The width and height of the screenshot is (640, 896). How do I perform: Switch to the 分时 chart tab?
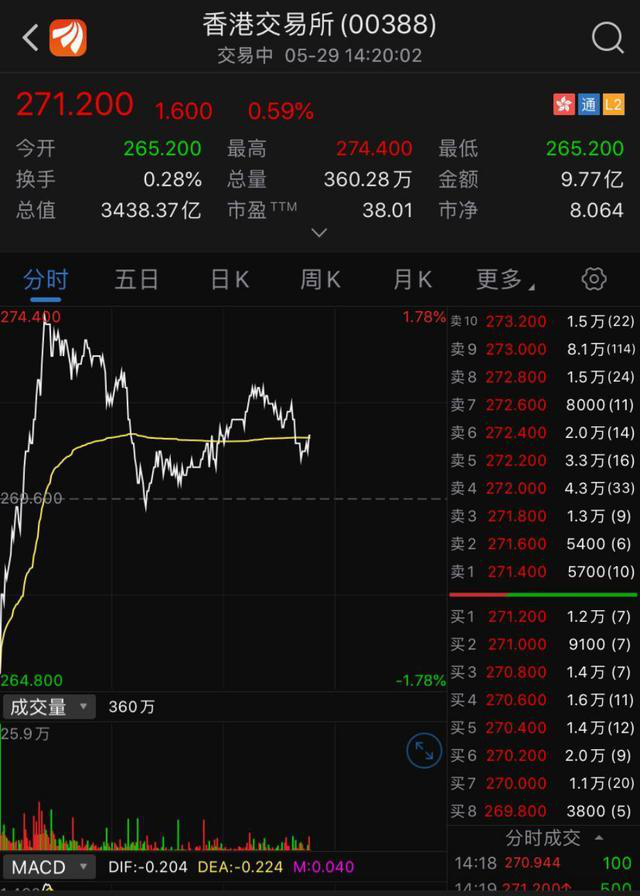[x=46, y=279]
